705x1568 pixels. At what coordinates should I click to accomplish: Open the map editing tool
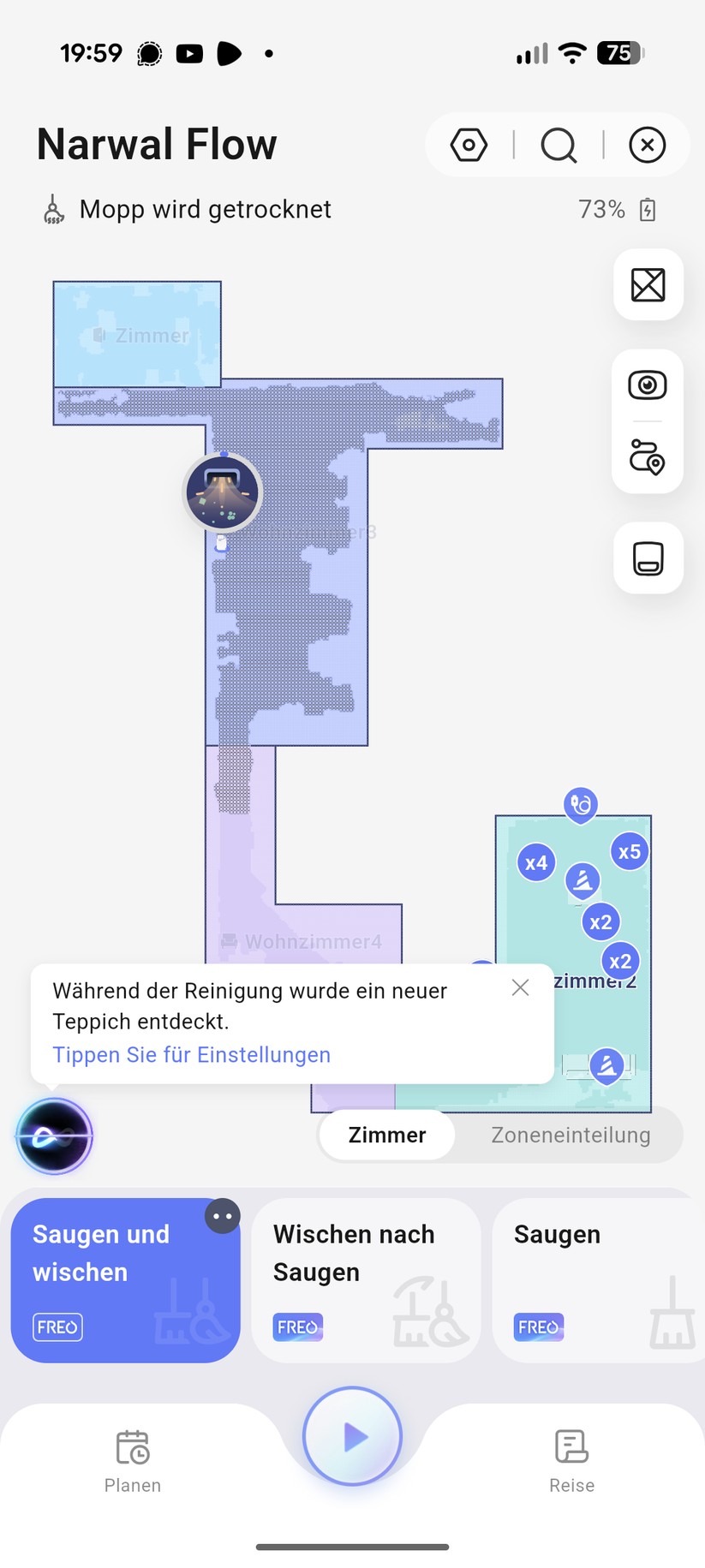tap(648, 285)
